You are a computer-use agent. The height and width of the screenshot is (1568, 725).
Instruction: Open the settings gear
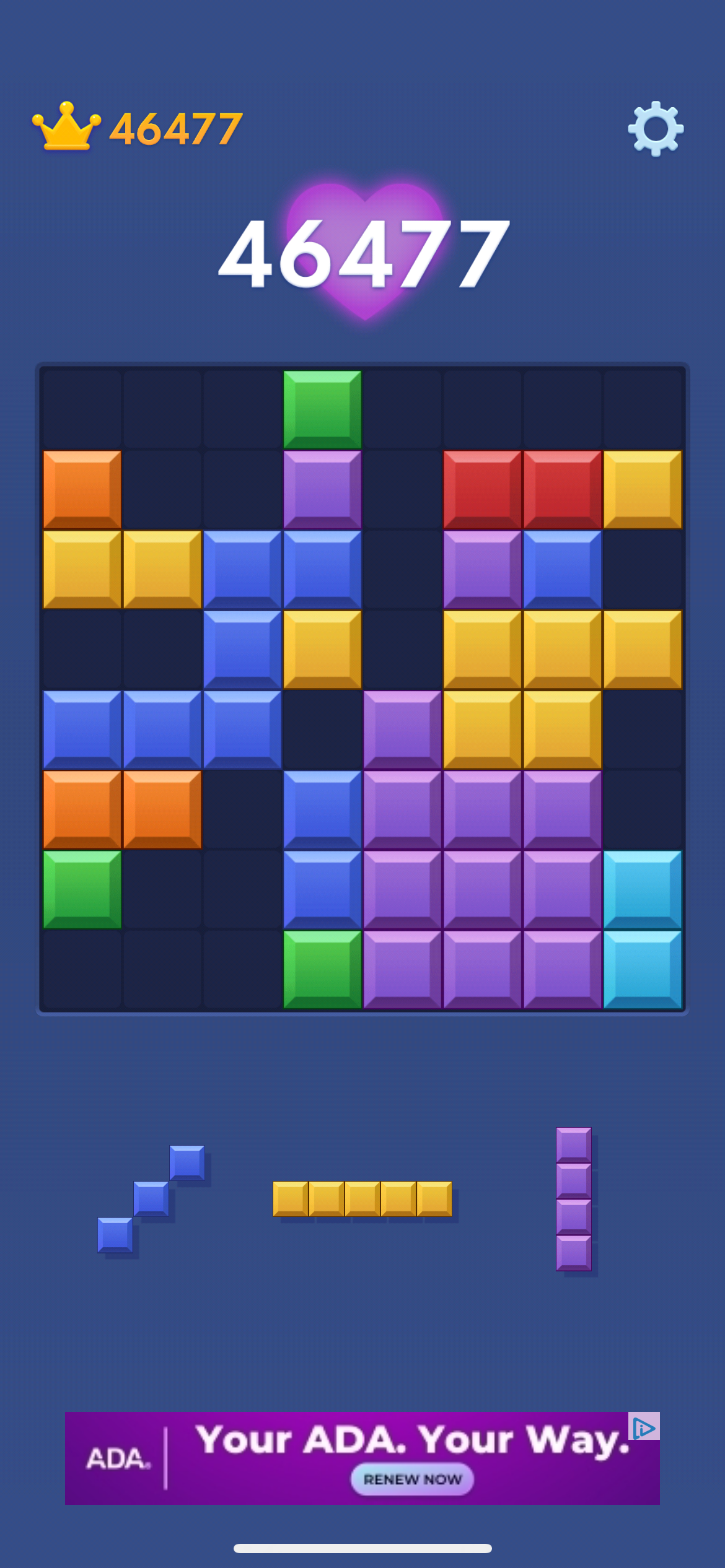coord(656,129)
